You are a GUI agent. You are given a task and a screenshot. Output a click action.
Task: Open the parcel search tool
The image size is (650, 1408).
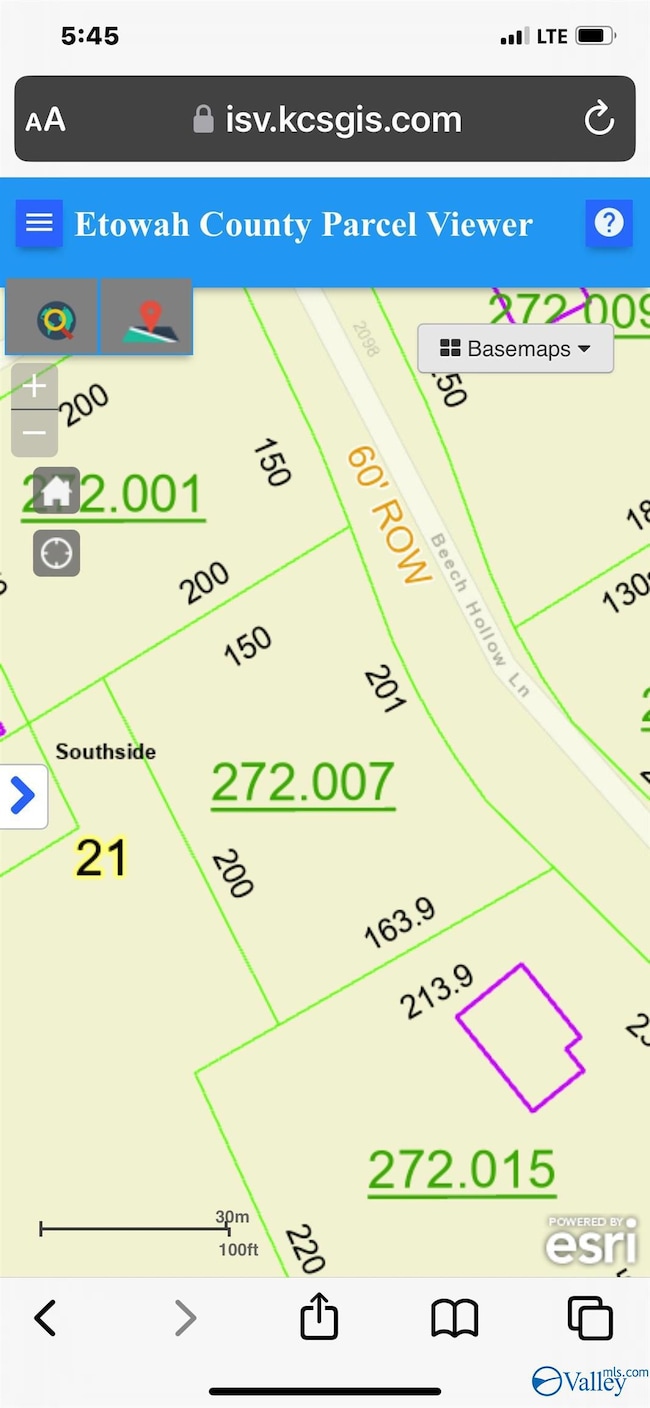click(x=52, y=318)
